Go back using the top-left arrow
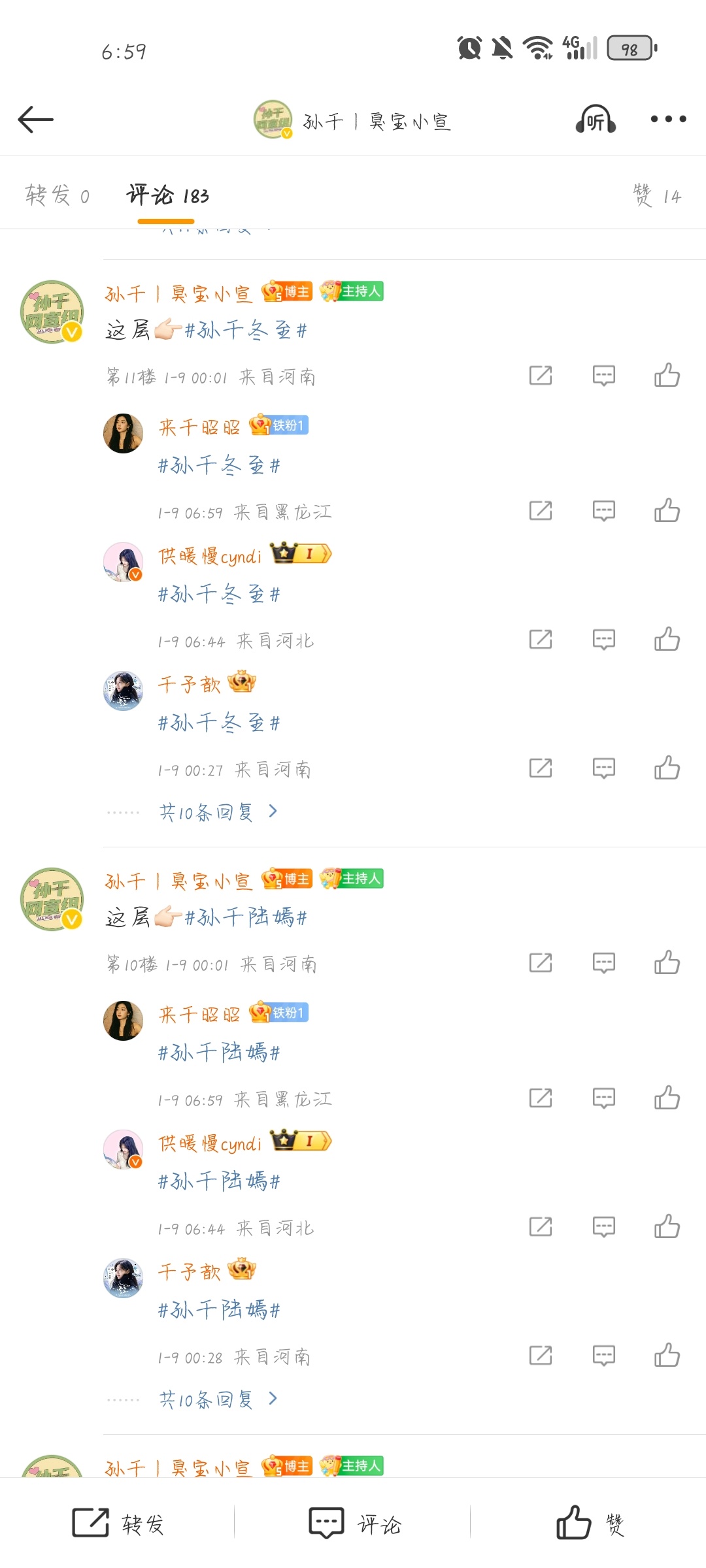706x1568 pixels. 35,120
